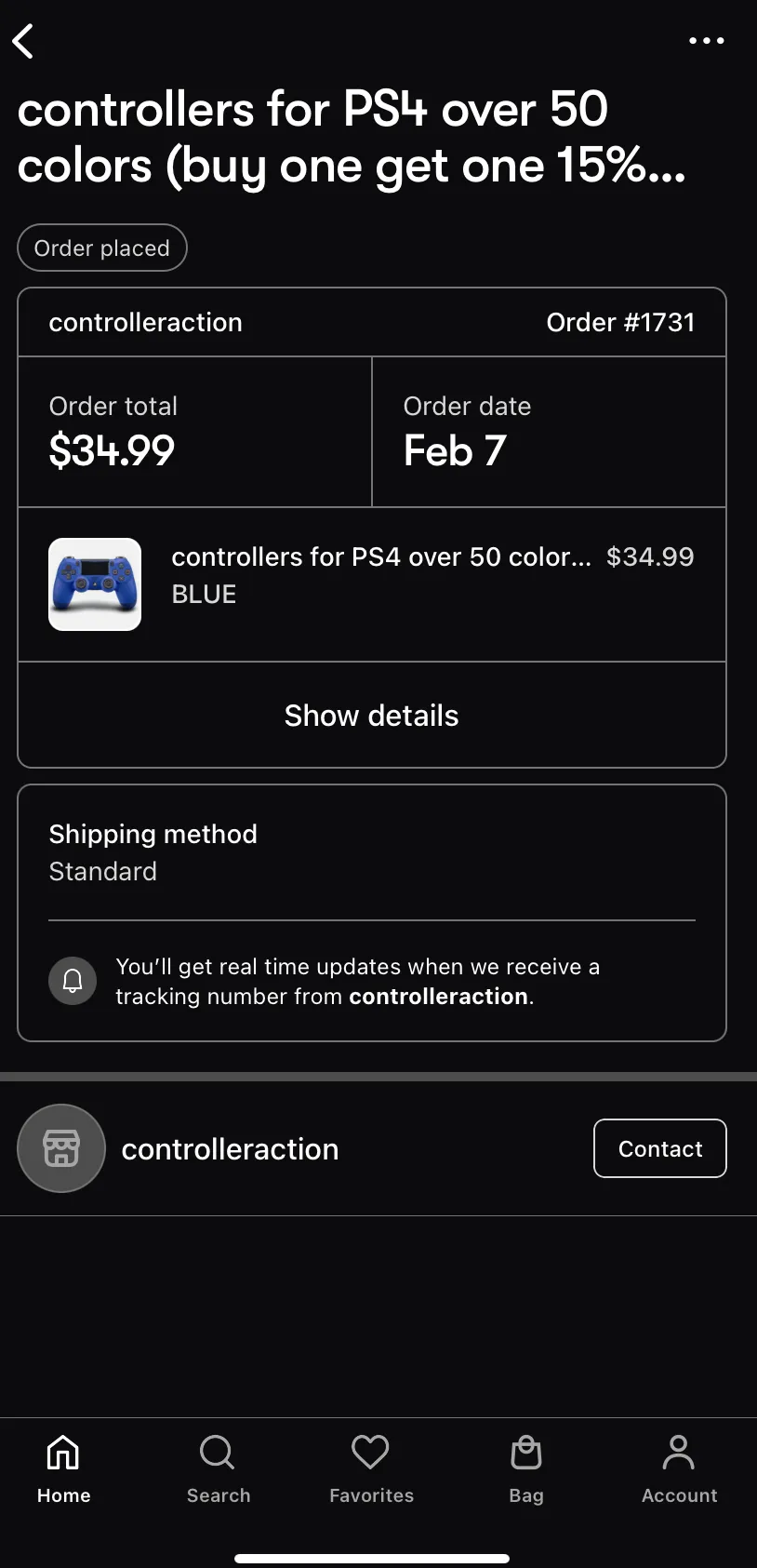Contact the seller controlleraction
The width and height of the screenshot is (757, 1568).
(x=660, y=1148)
